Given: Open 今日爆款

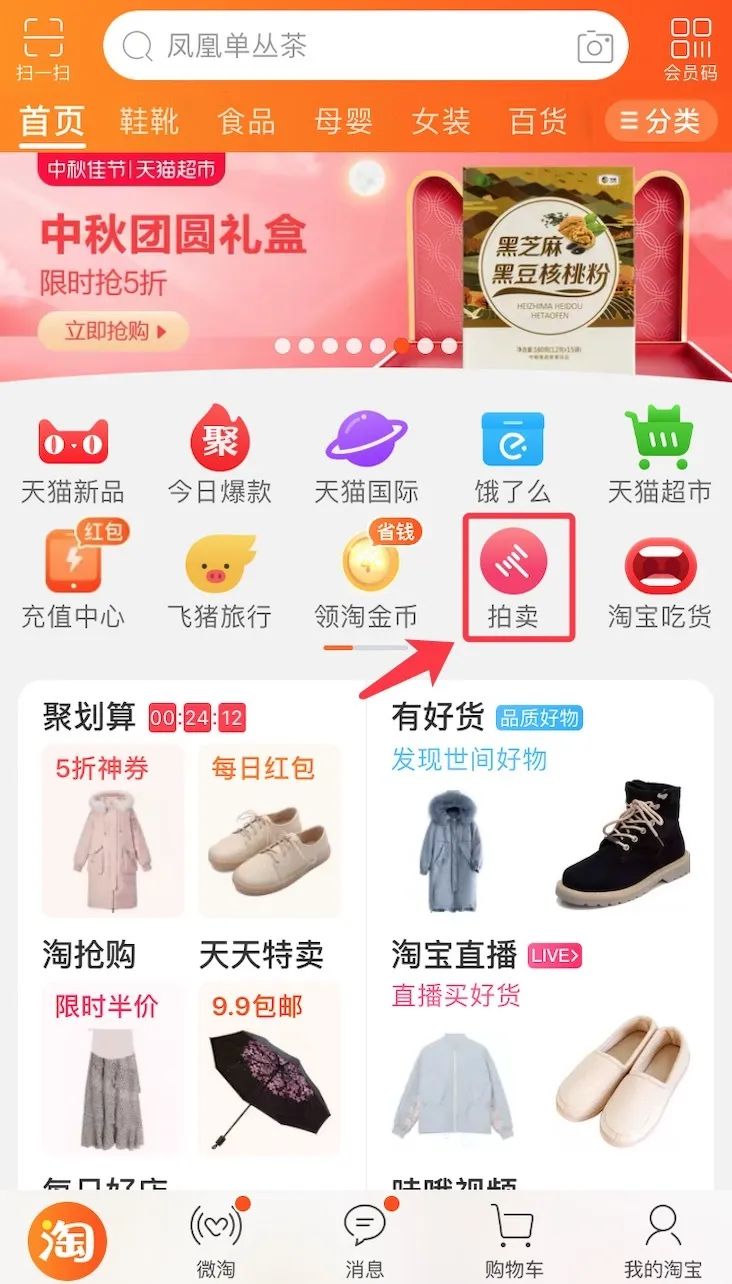Looking at the screenshot, I should point(219,456).
